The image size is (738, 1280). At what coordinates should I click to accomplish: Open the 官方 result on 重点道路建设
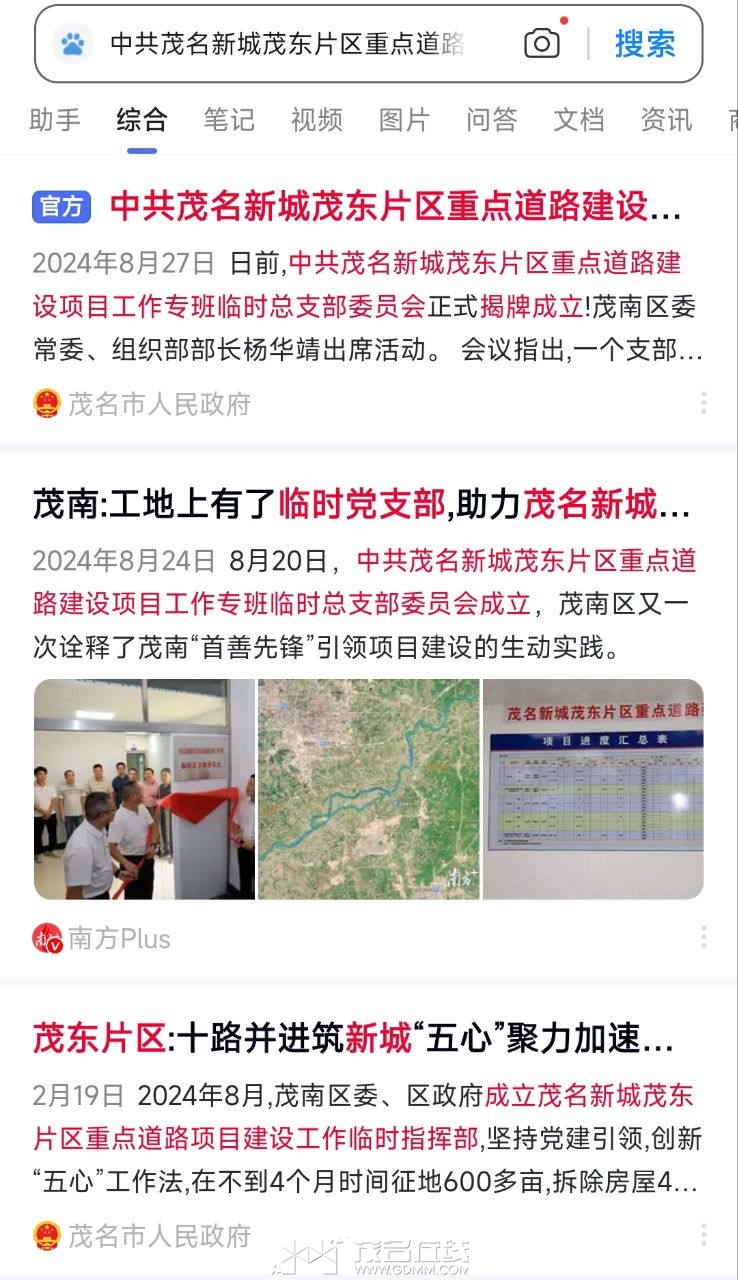[x=396, y=207]
